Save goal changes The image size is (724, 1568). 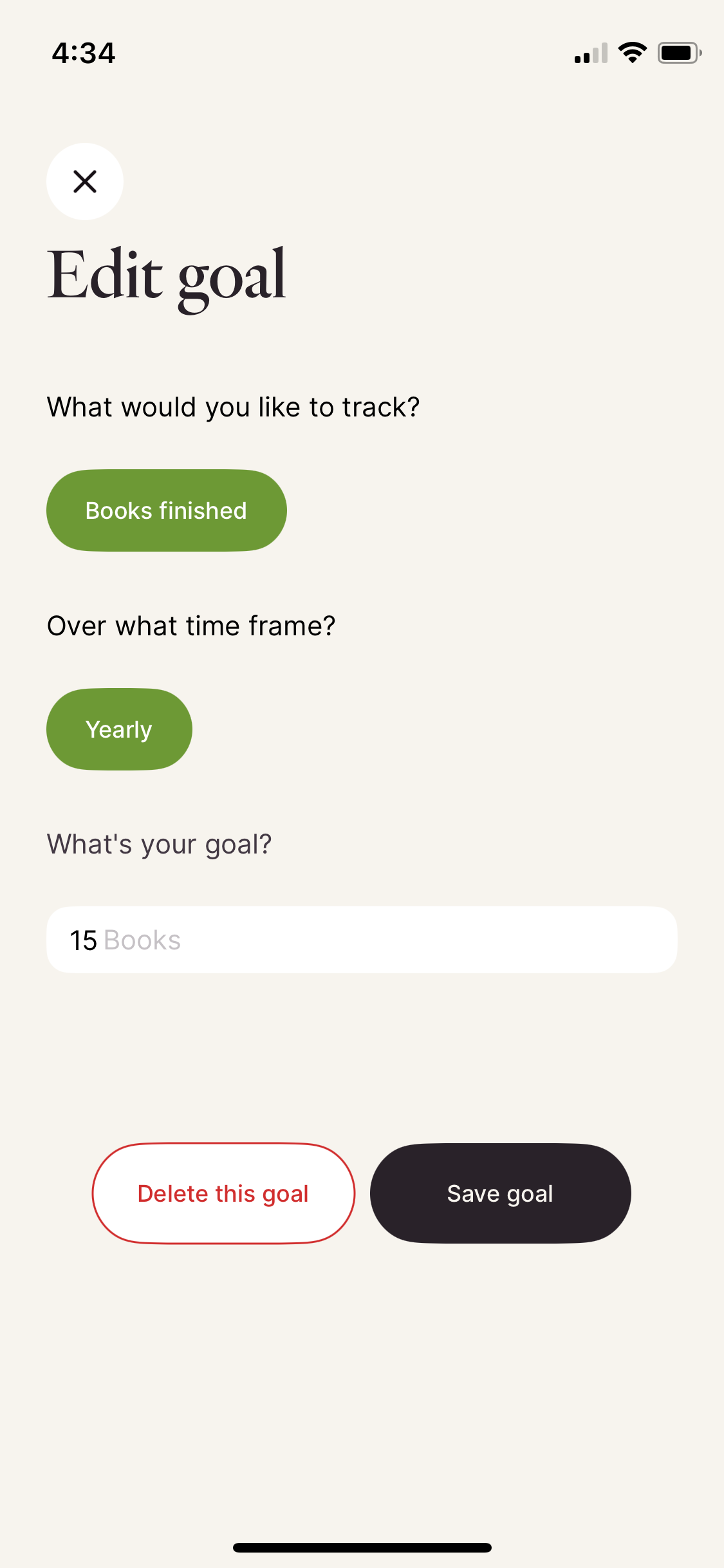coord(500,1193)
